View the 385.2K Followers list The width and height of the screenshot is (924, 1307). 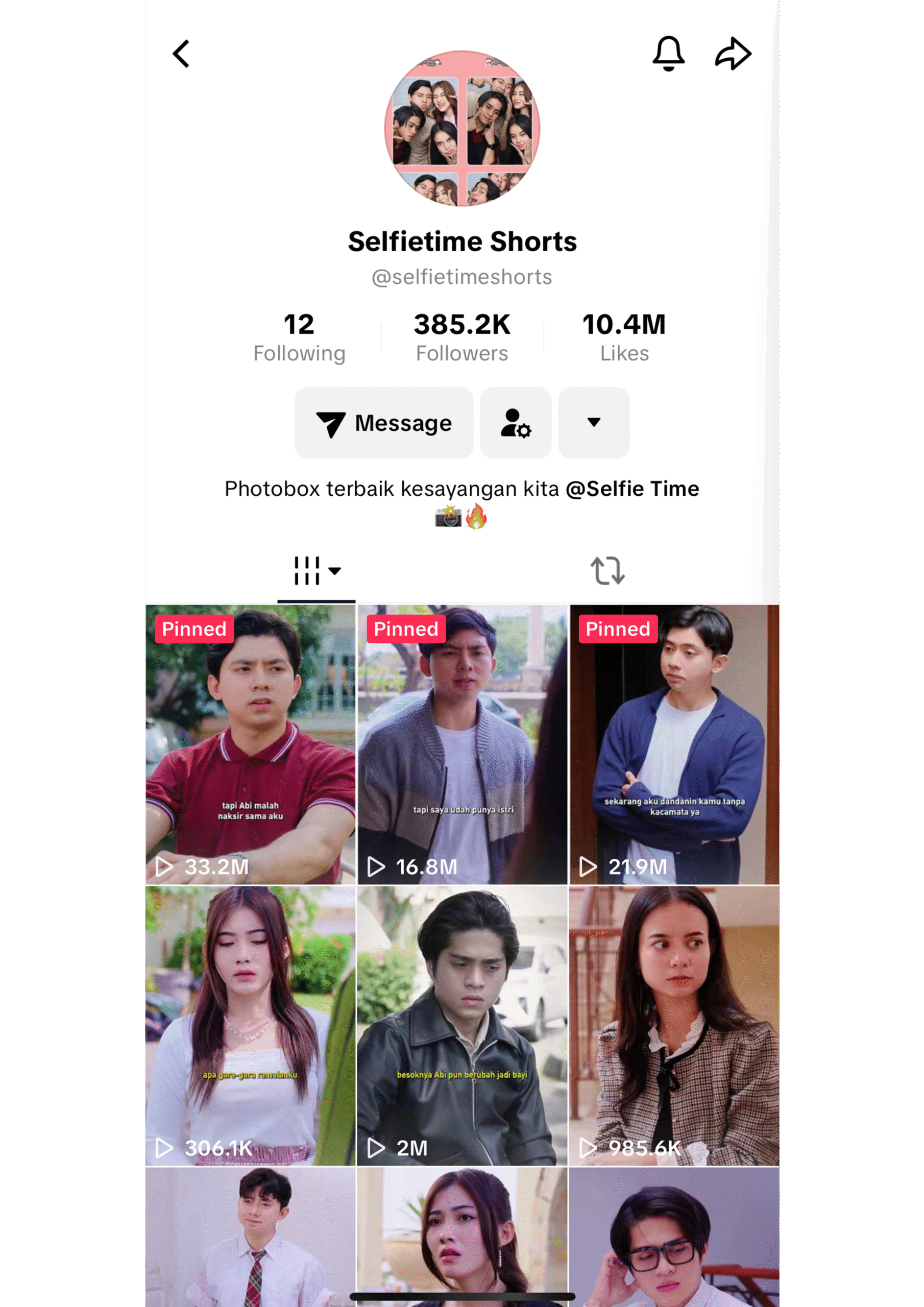[x=461, y=337]
